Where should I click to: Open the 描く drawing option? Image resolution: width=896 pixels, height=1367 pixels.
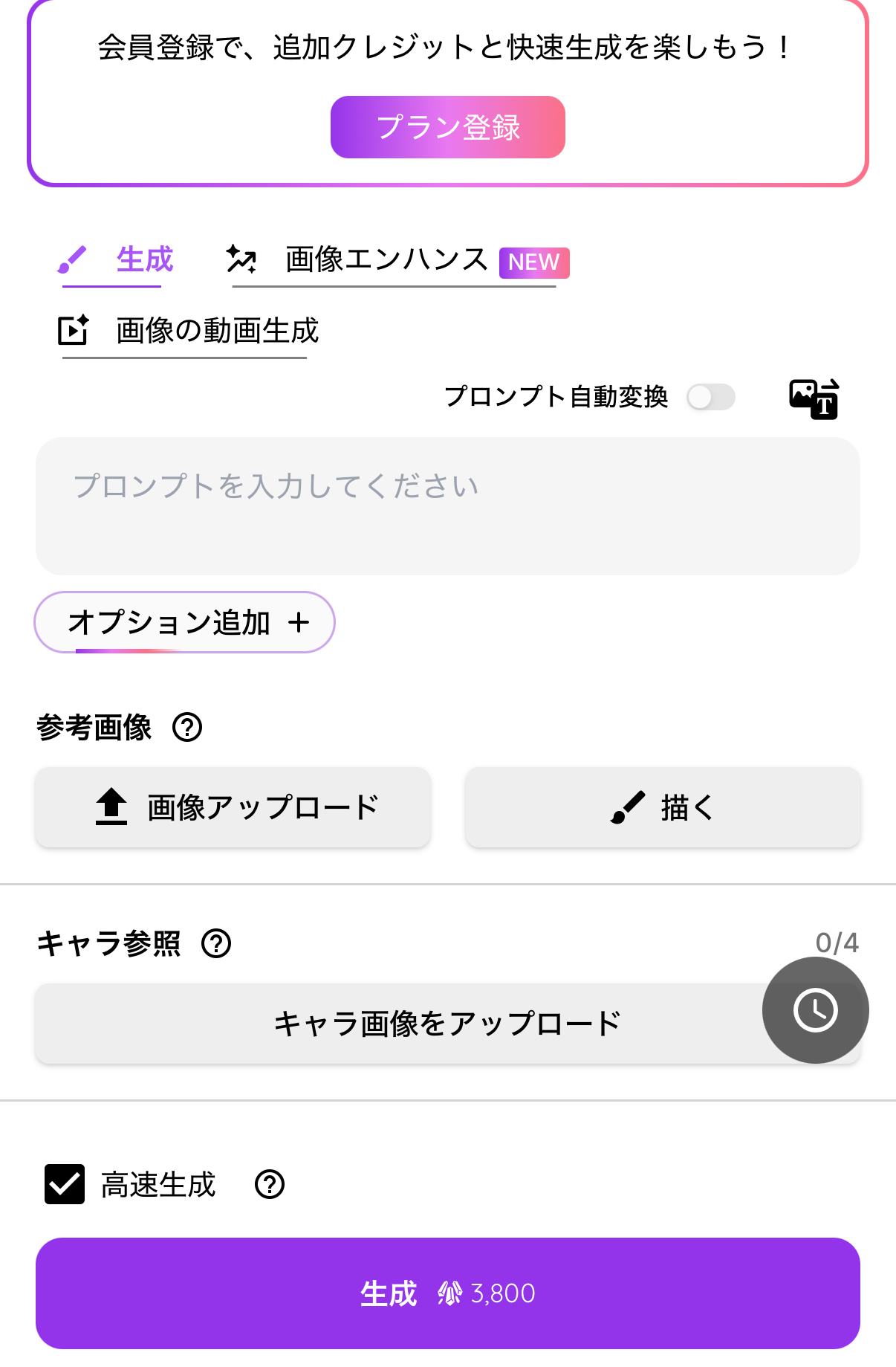coord(663,807)
